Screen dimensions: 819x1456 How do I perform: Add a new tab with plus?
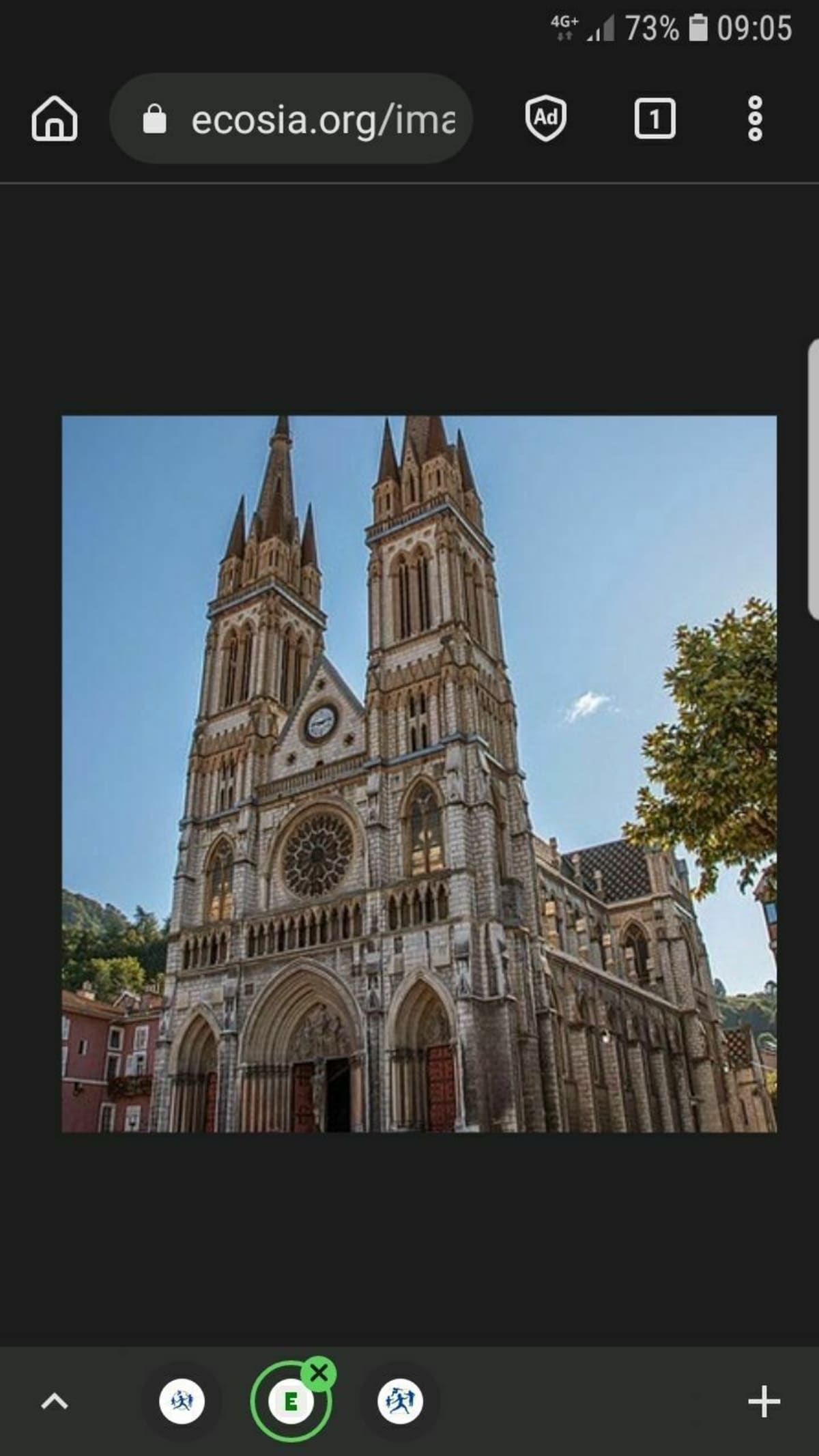coord(764,1401)
